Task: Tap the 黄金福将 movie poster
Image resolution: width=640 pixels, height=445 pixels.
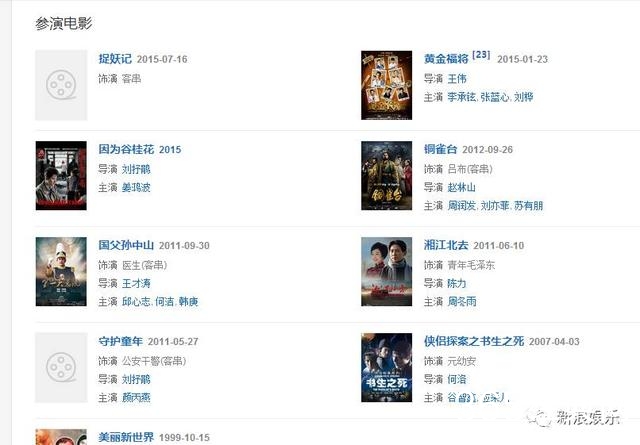Action: coord(386,84)
